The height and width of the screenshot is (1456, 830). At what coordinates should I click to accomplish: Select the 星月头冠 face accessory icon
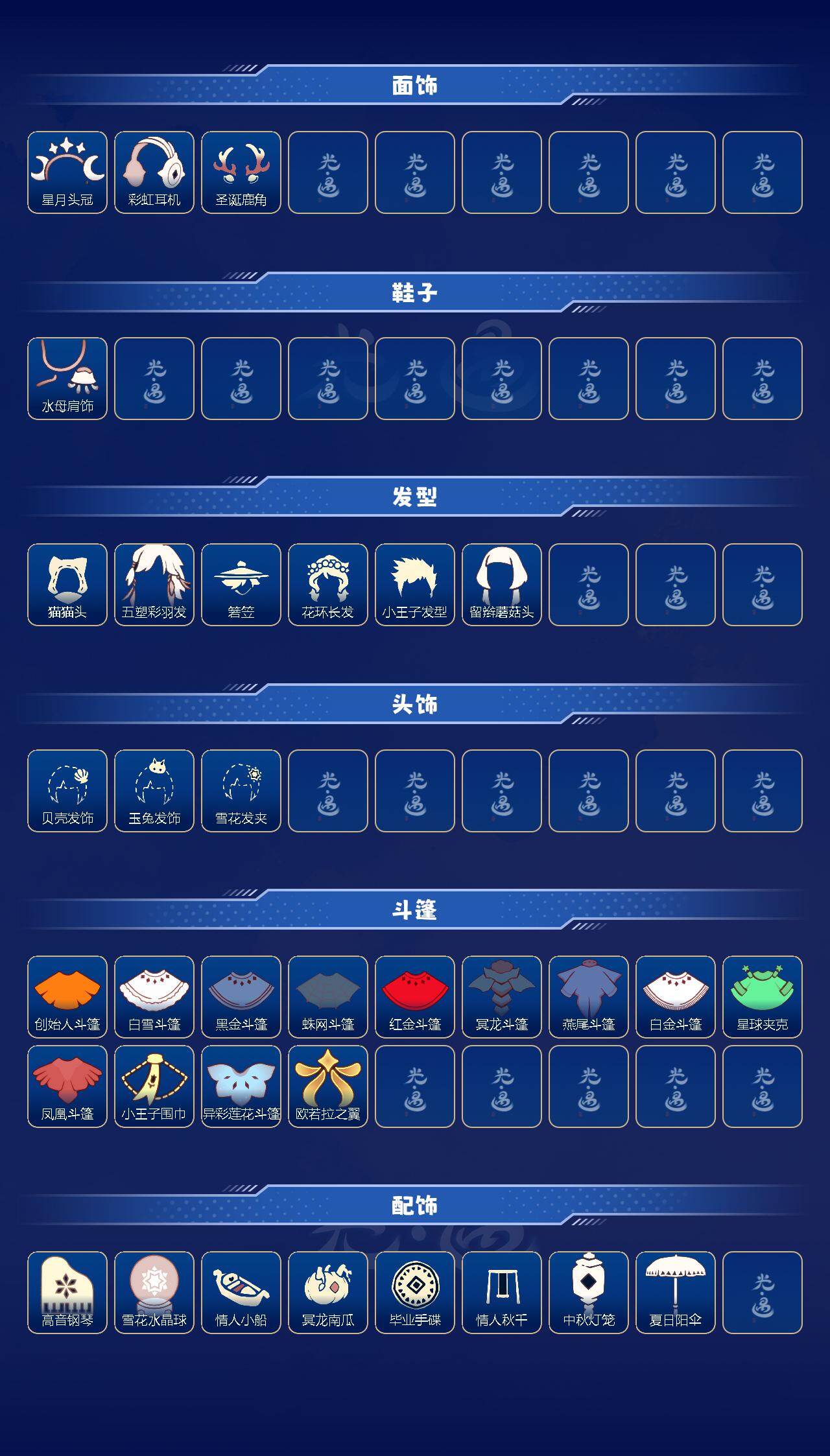coord(67,170)
